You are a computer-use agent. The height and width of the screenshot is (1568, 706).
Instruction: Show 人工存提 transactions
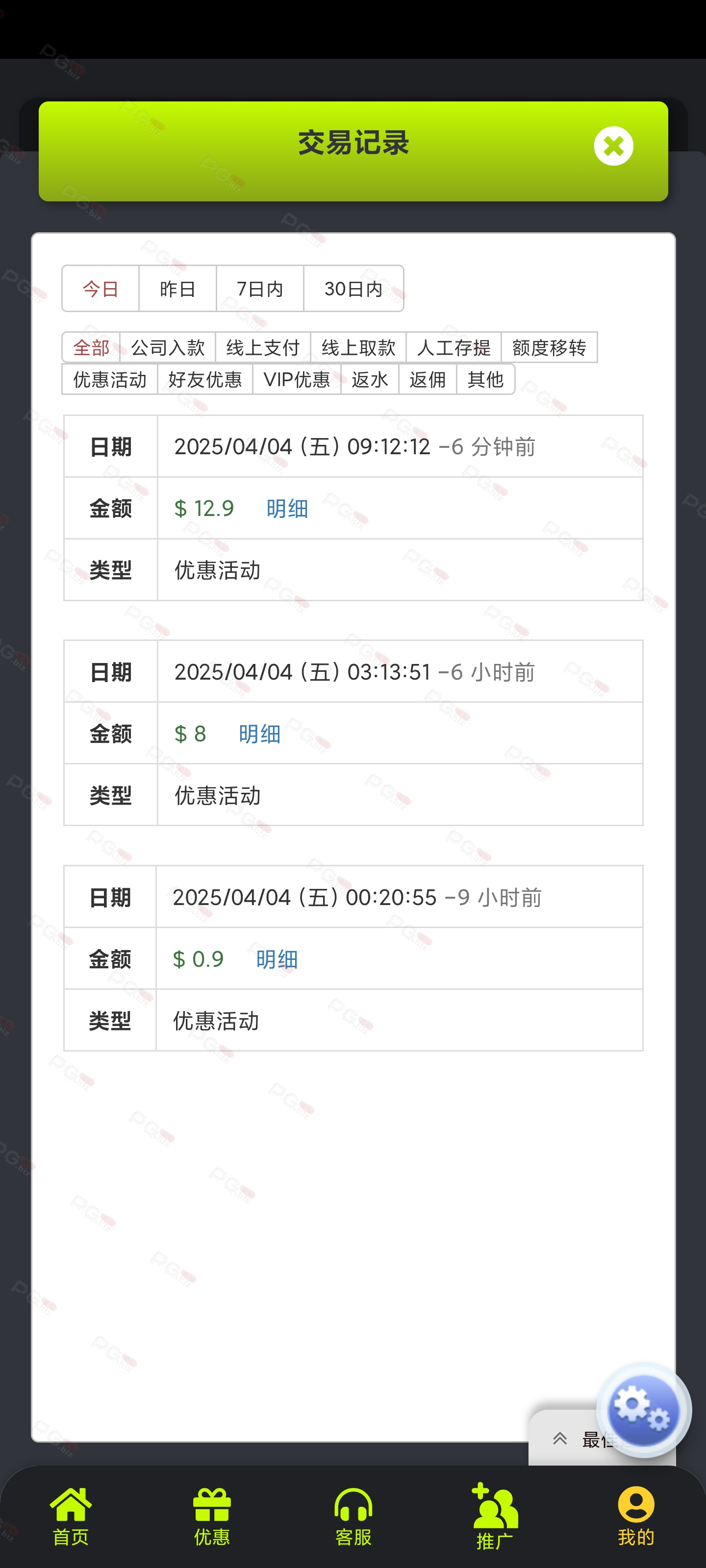point(454,347)
